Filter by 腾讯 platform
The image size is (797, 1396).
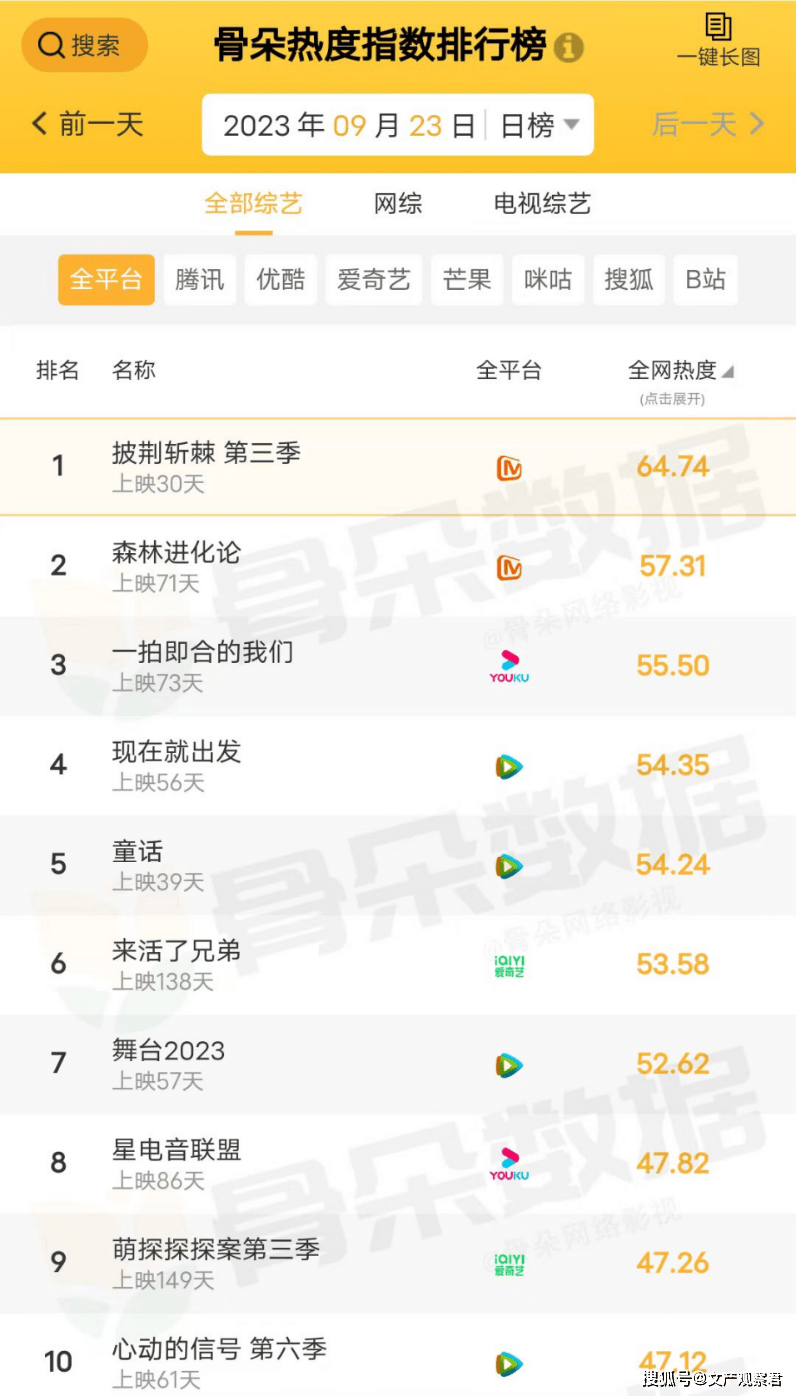[200, 280]
